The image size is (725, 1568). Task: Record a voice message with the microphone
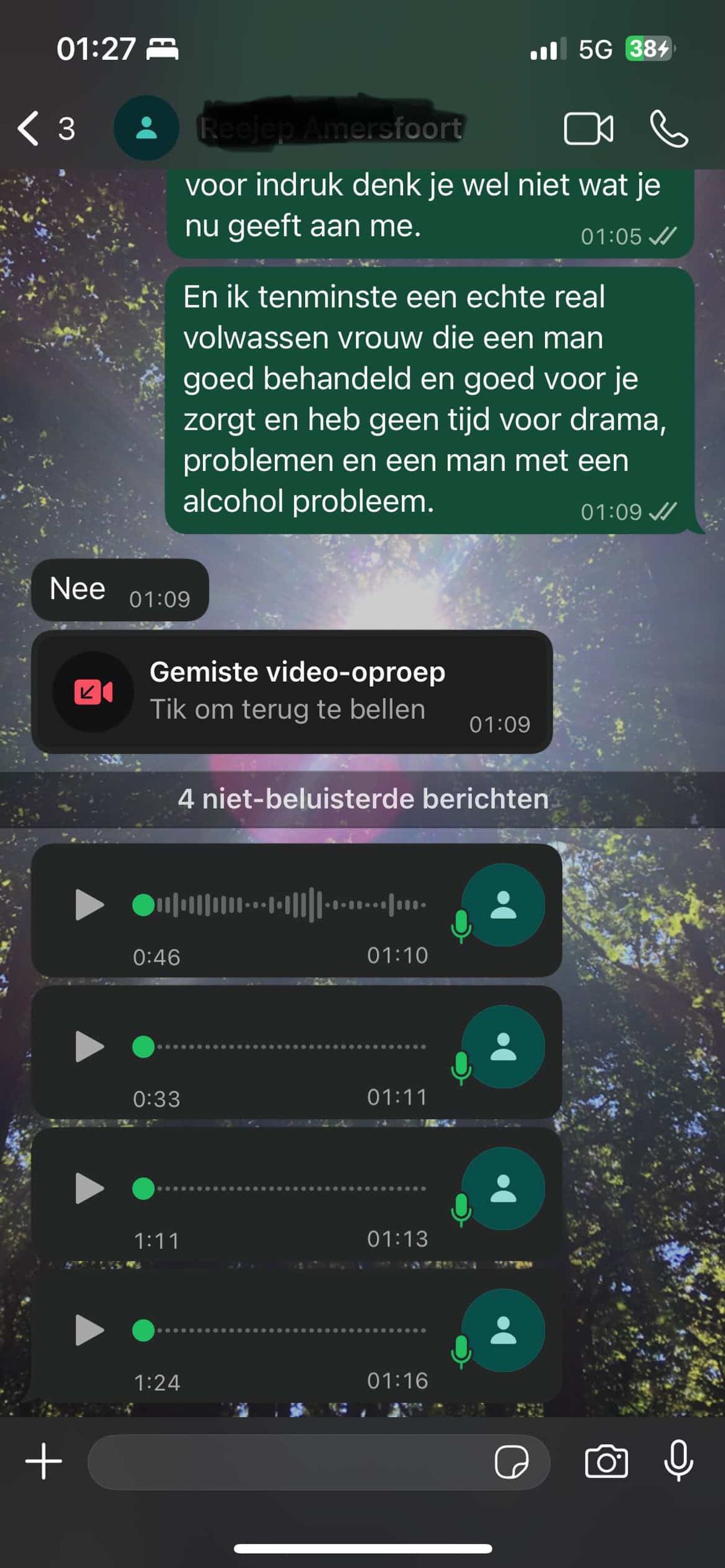[x=678, y=1462]
